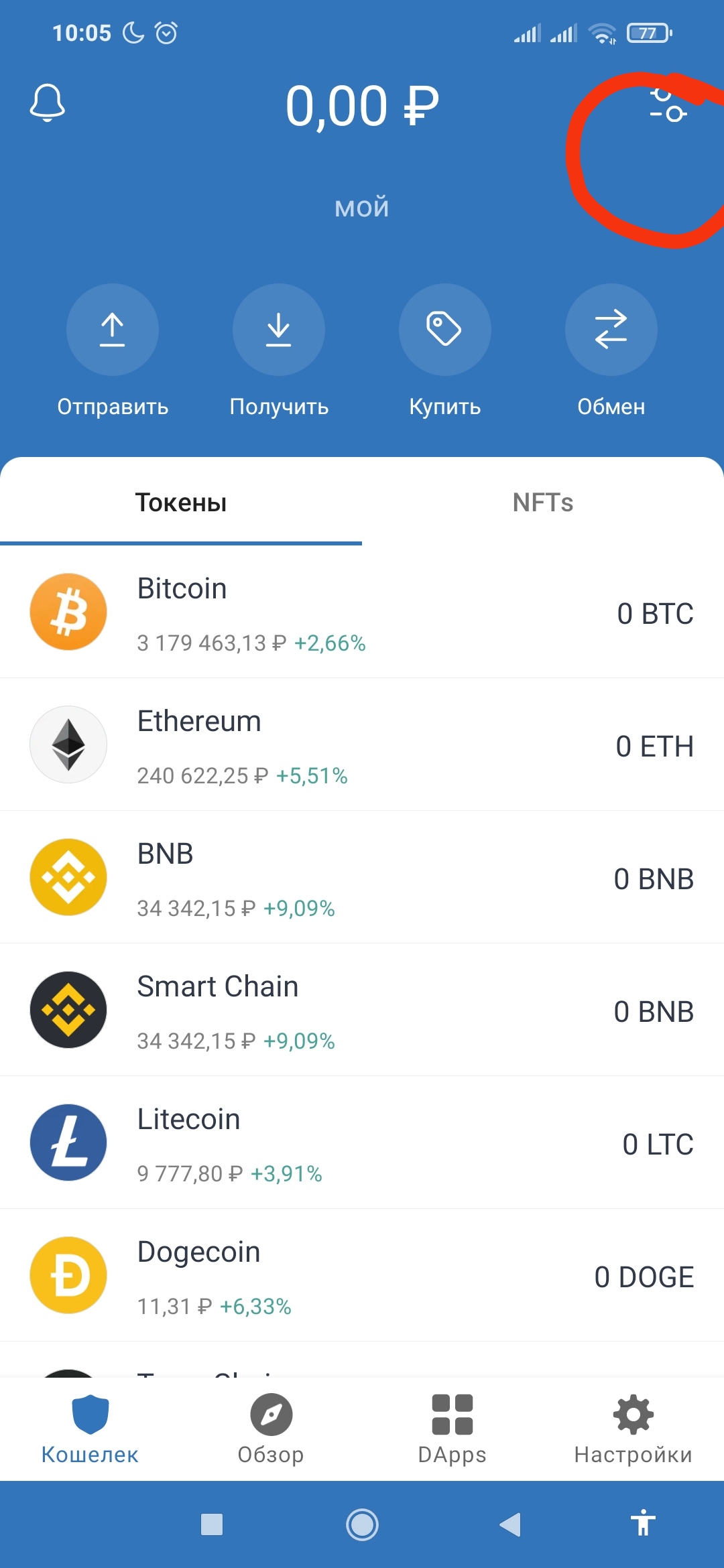
Task: Open the Smart Chain token row
Action: tap(362, 1010)
